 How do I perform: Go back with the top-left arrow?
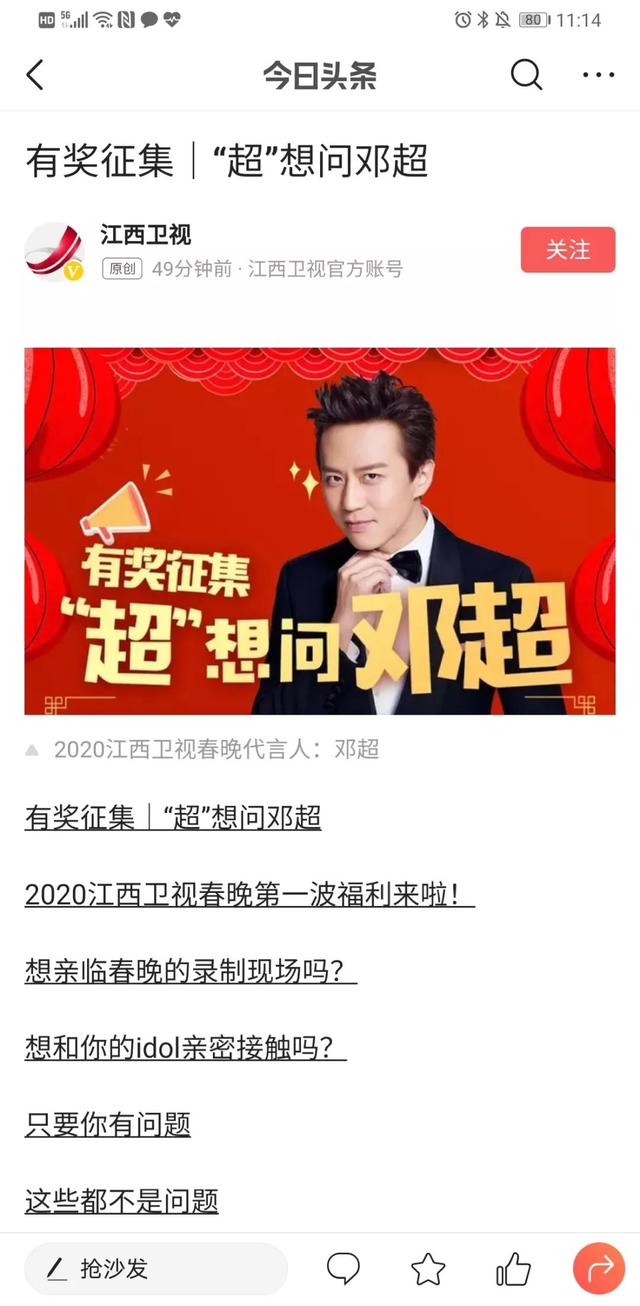[36, 75]
